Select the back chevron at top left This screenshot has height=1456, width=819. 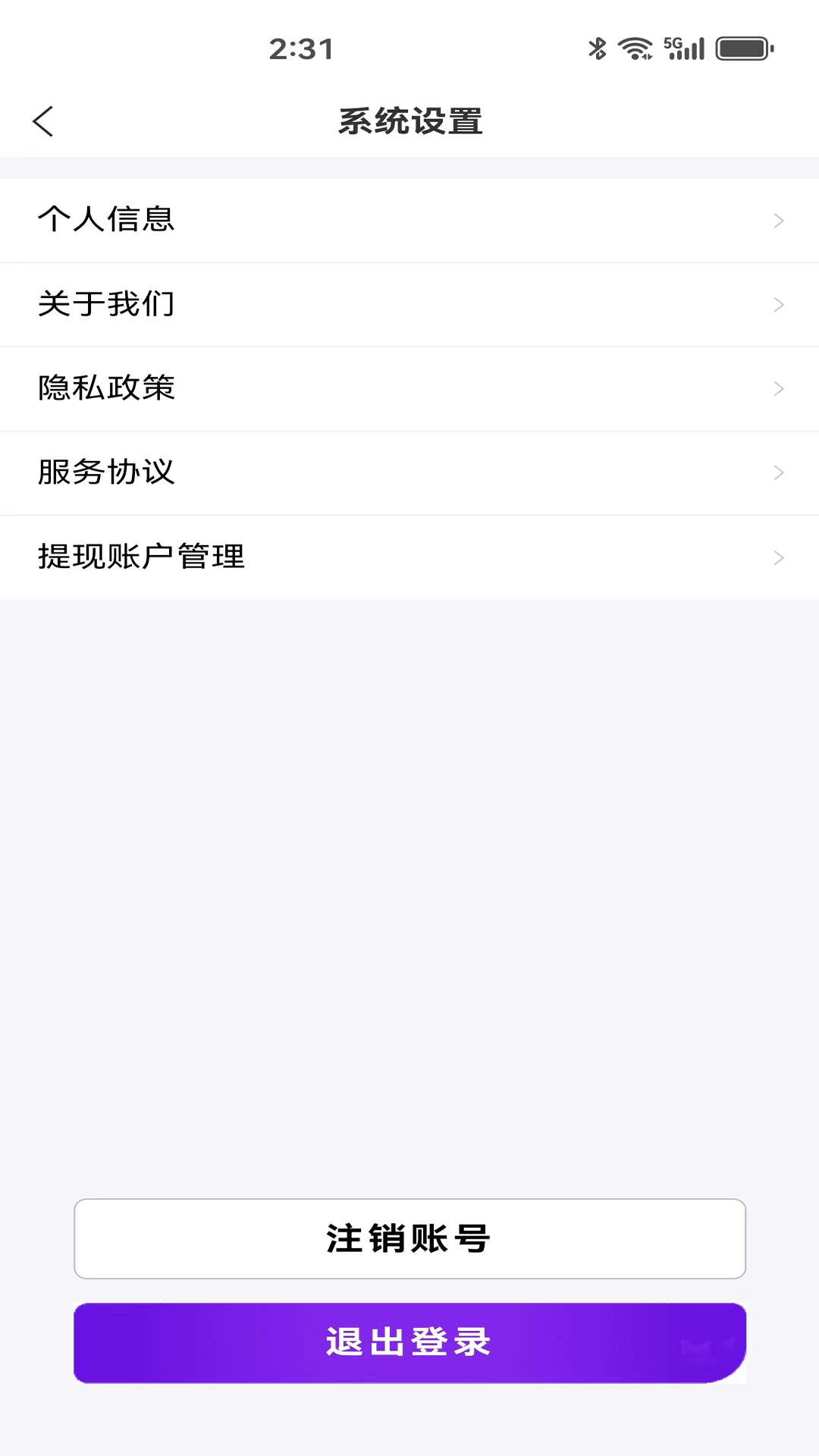[43, 120]
